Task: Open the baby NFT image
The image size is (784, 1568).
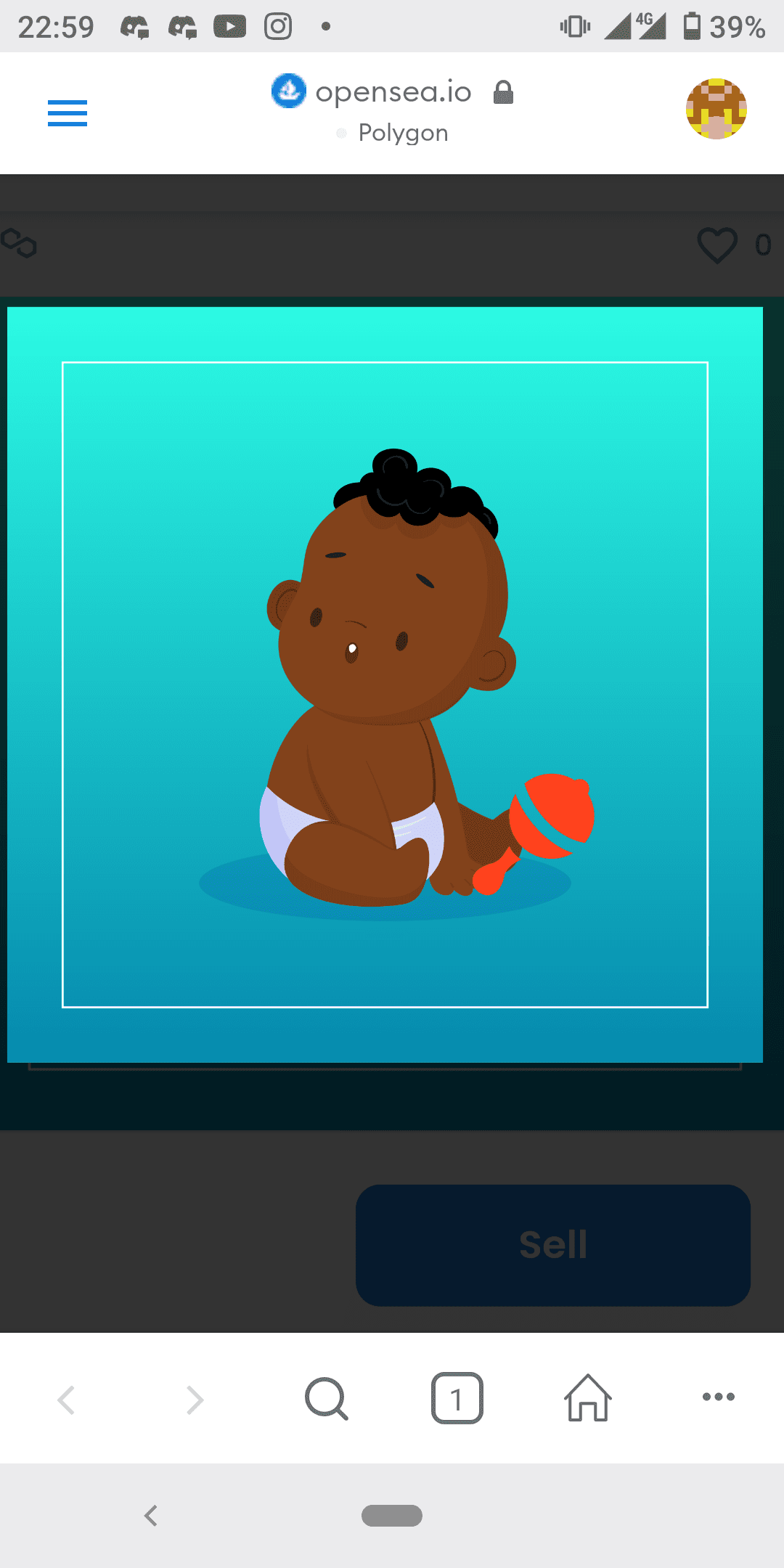Action: click(385, 685)
